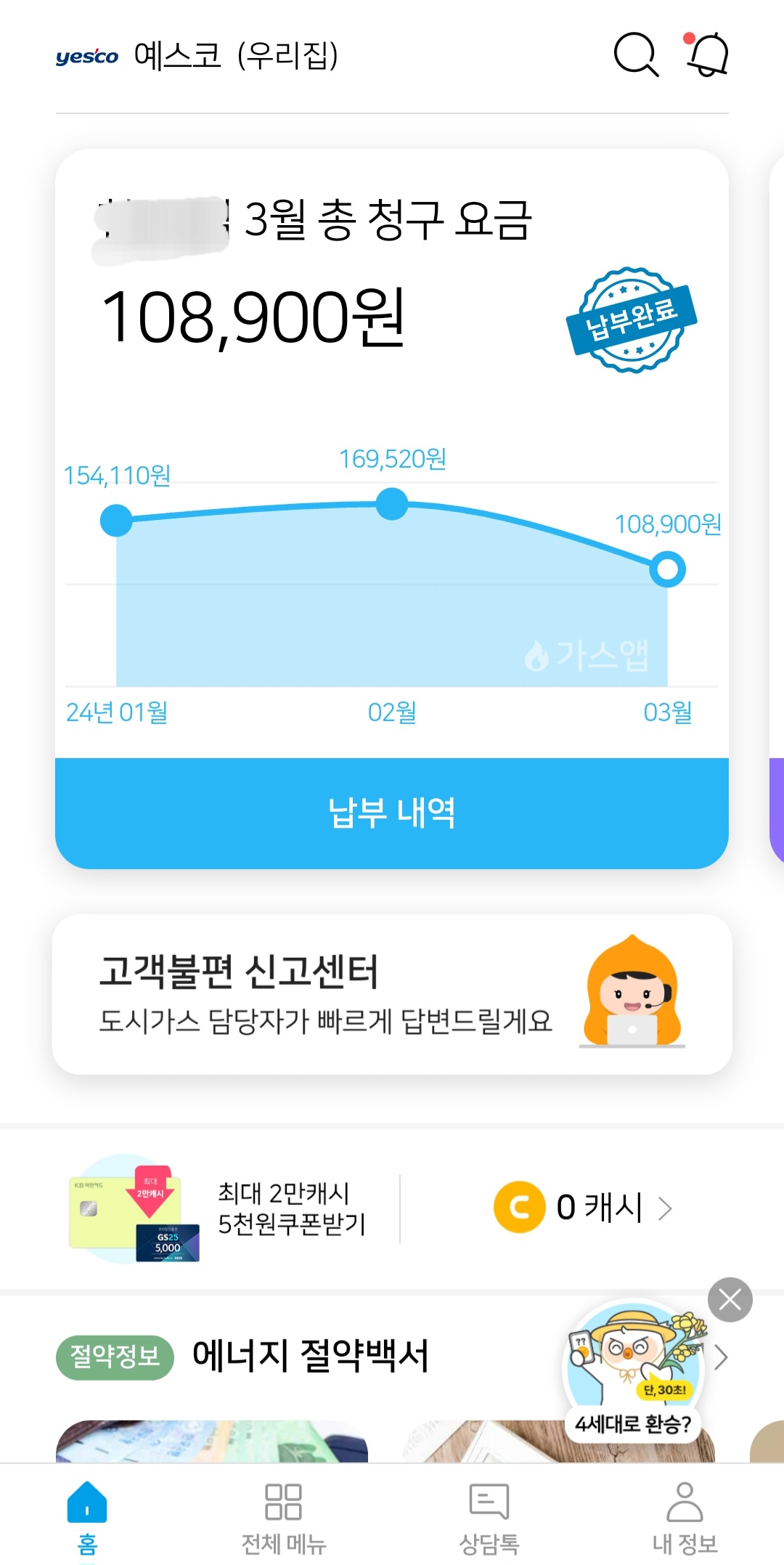This screenshot has height=1565, width=784.
Task: Switch to the 전체 메뉴 tab
Action: click(283, 1516)
